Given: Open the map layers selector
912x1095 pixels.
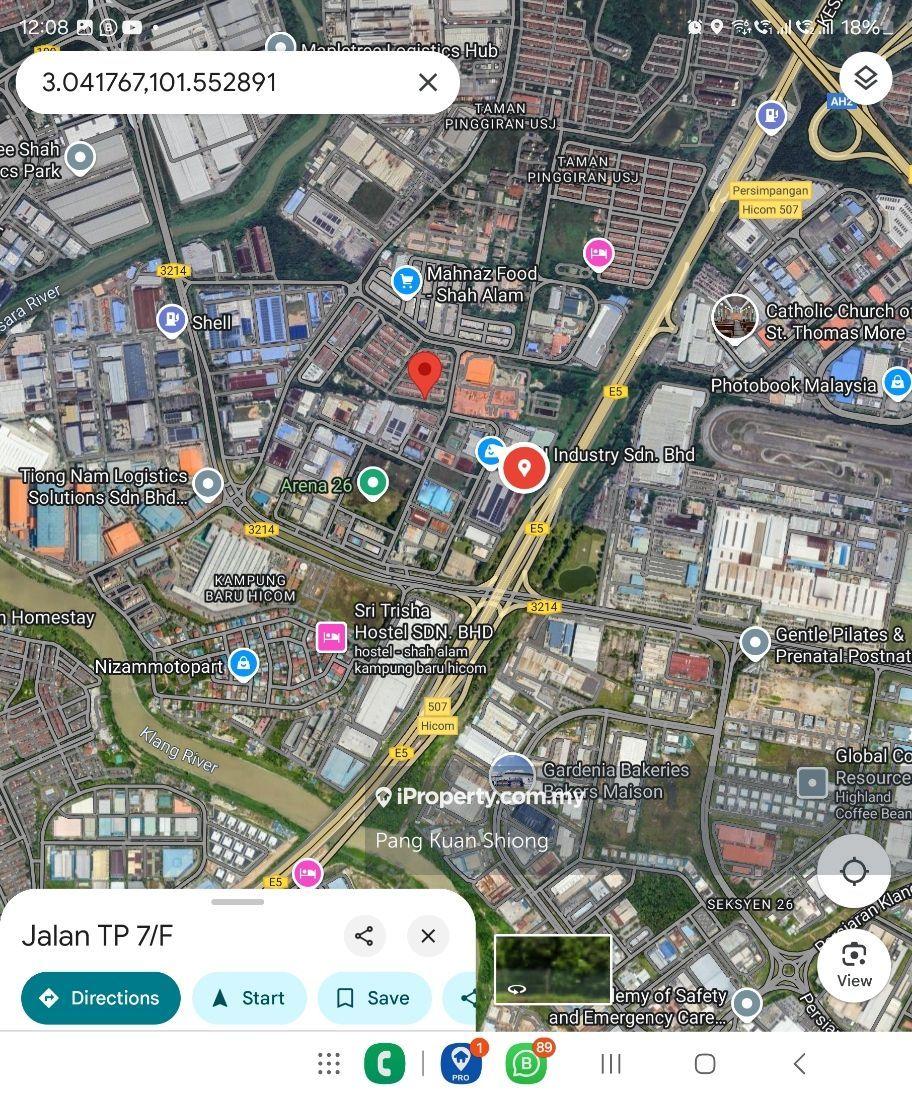Looking at the screenshot, I should [865, 77].
